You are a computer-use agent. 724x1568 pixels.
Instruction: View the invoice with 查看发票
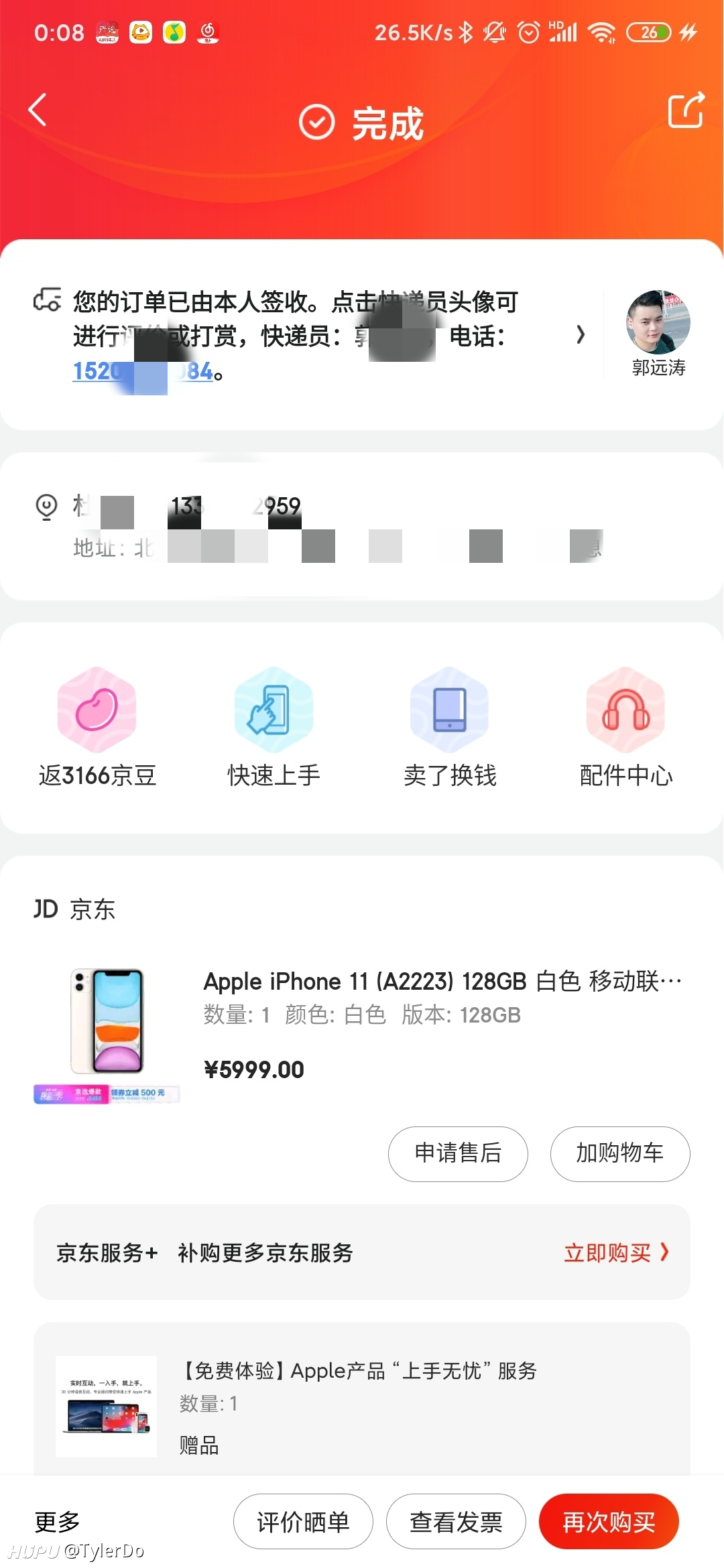(x=456, y=1522)
